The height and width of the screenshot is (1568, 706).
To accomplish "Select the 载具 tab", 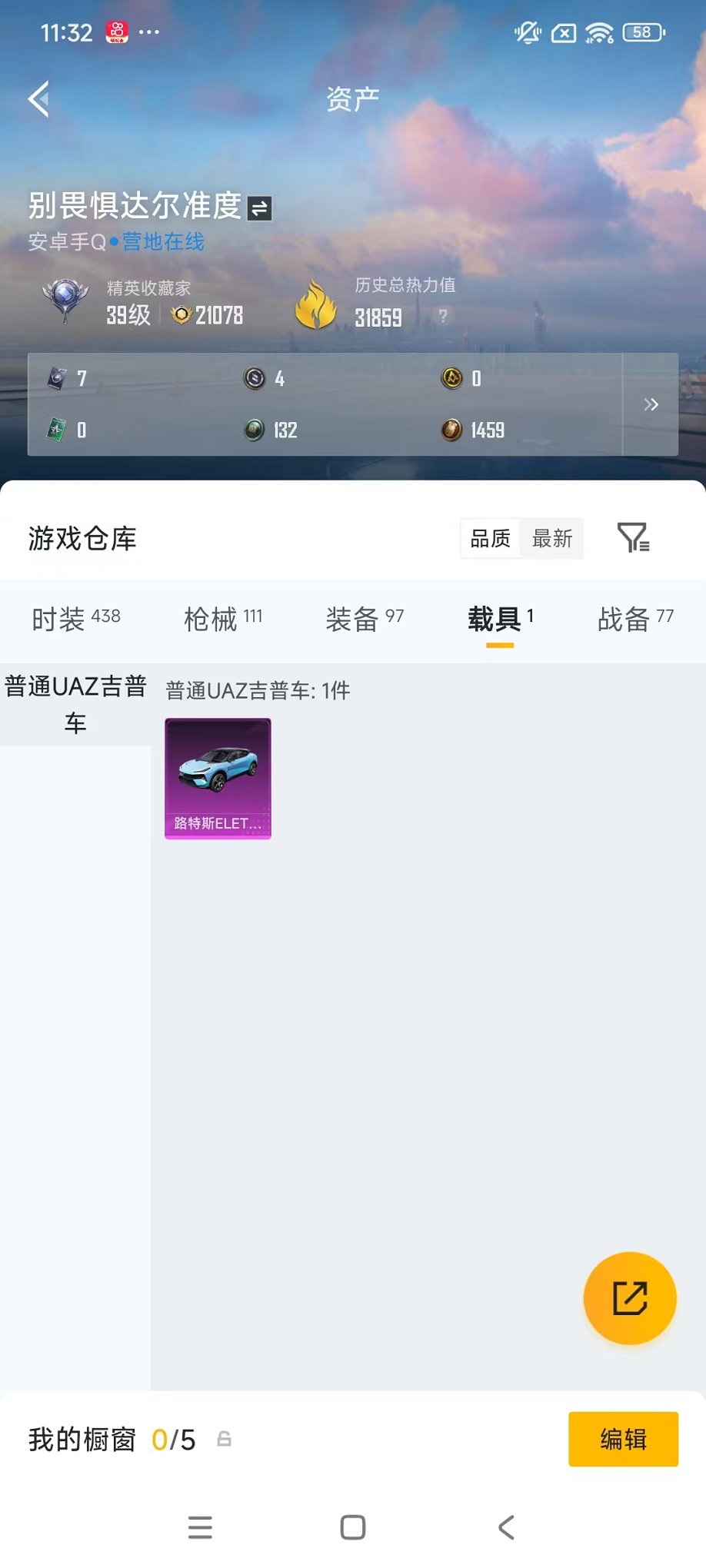I will click(x=500, y=619).
